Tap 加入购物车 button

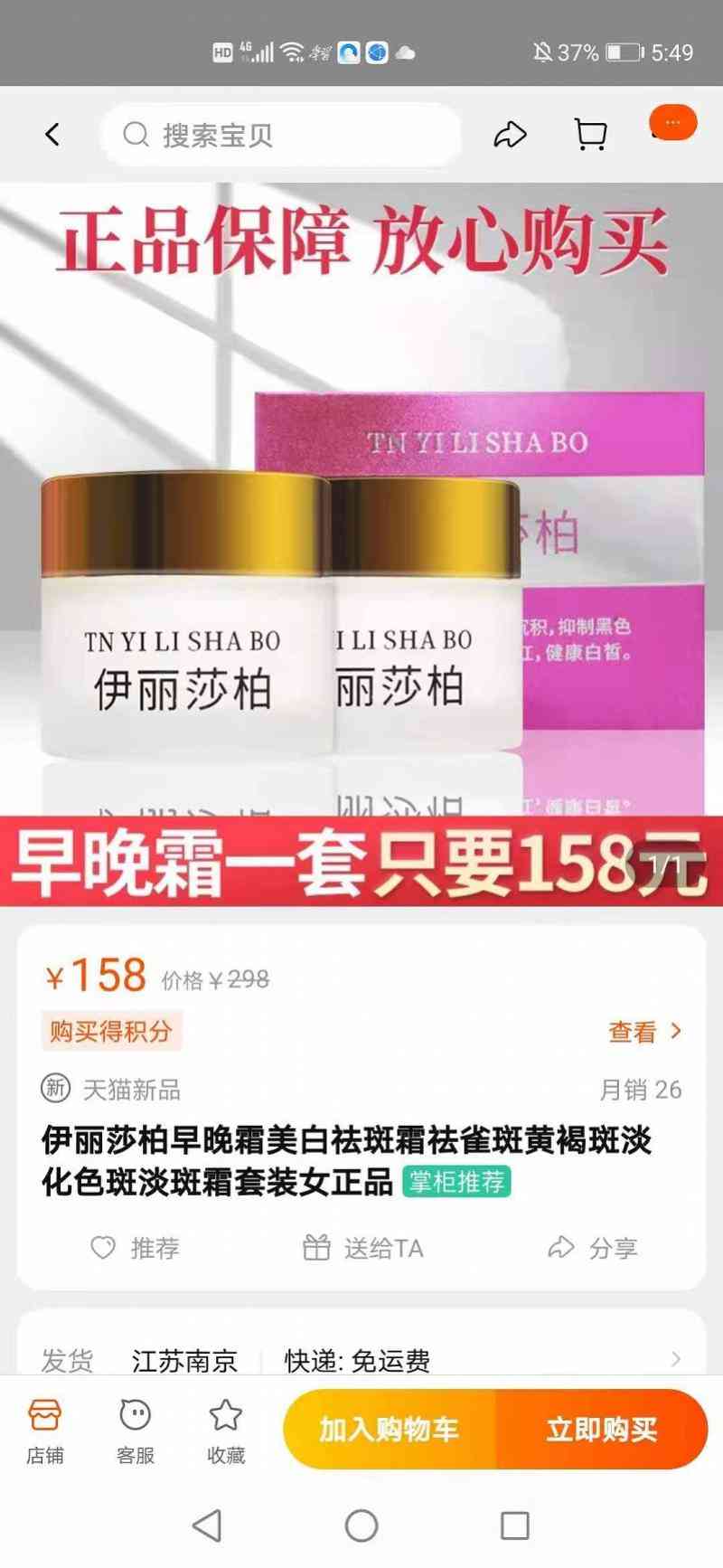tap(390, 1429)
